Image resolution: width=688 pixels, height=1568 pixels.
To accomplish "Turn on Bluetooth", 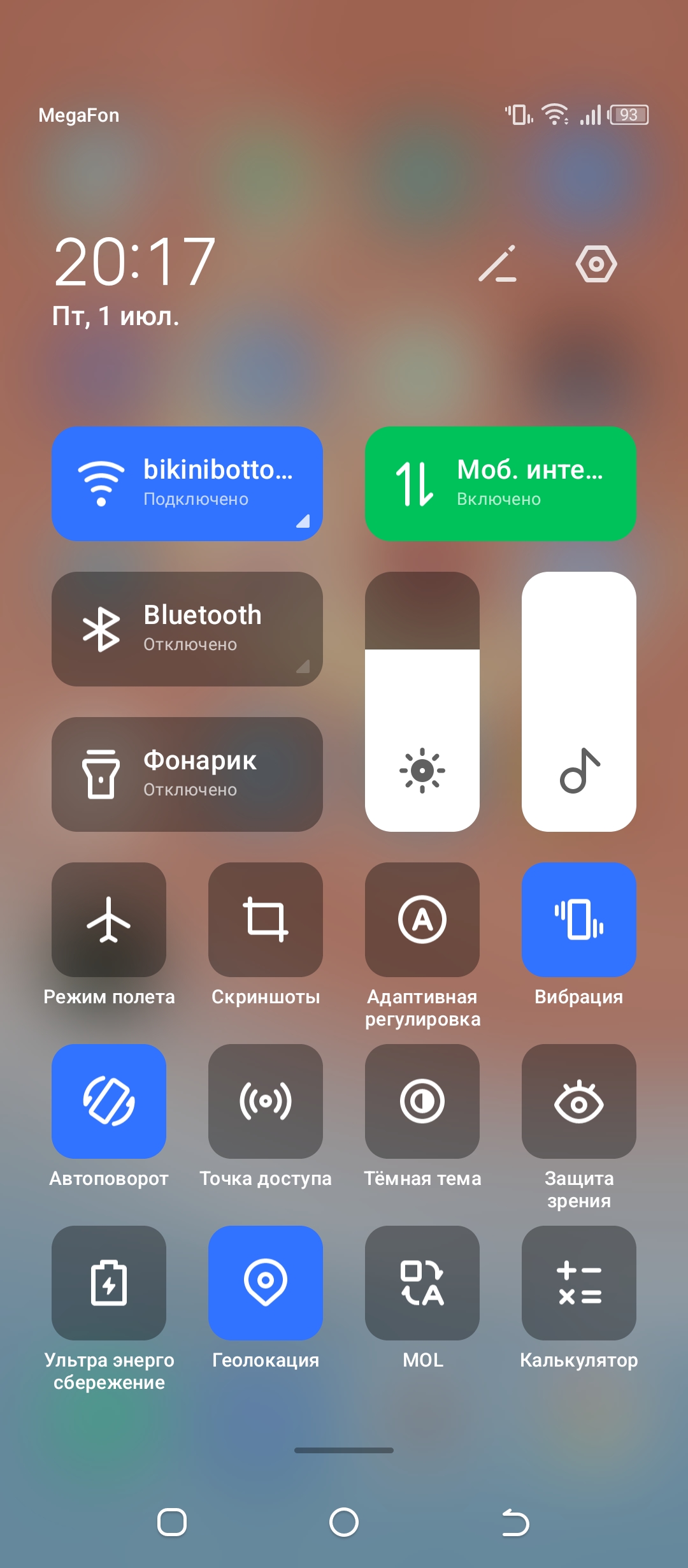I will (x=187, y=629).
